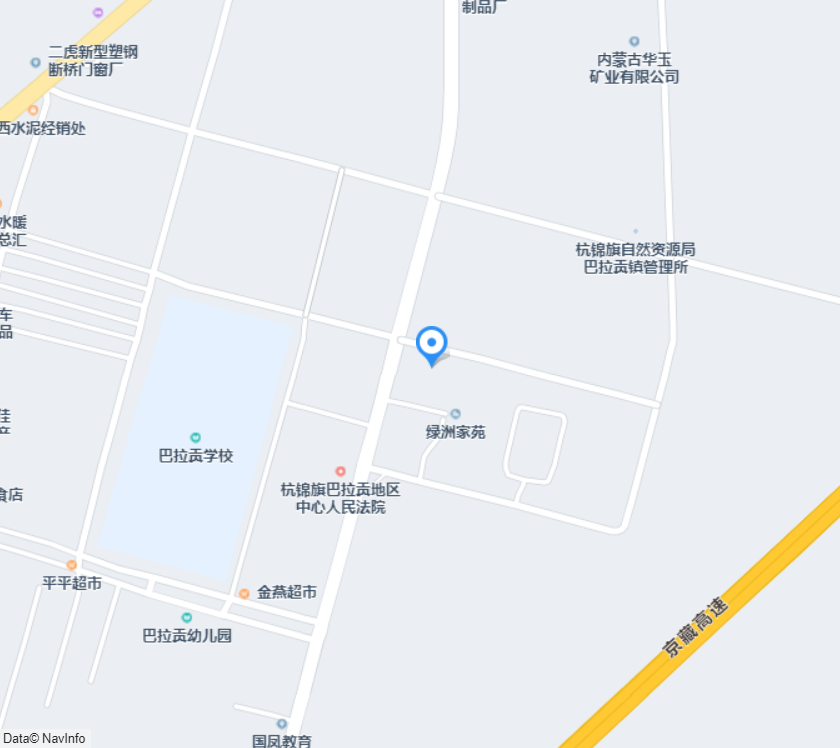
Task: Select the 绿洲家苑 point of interest
Action: (456, 414)
